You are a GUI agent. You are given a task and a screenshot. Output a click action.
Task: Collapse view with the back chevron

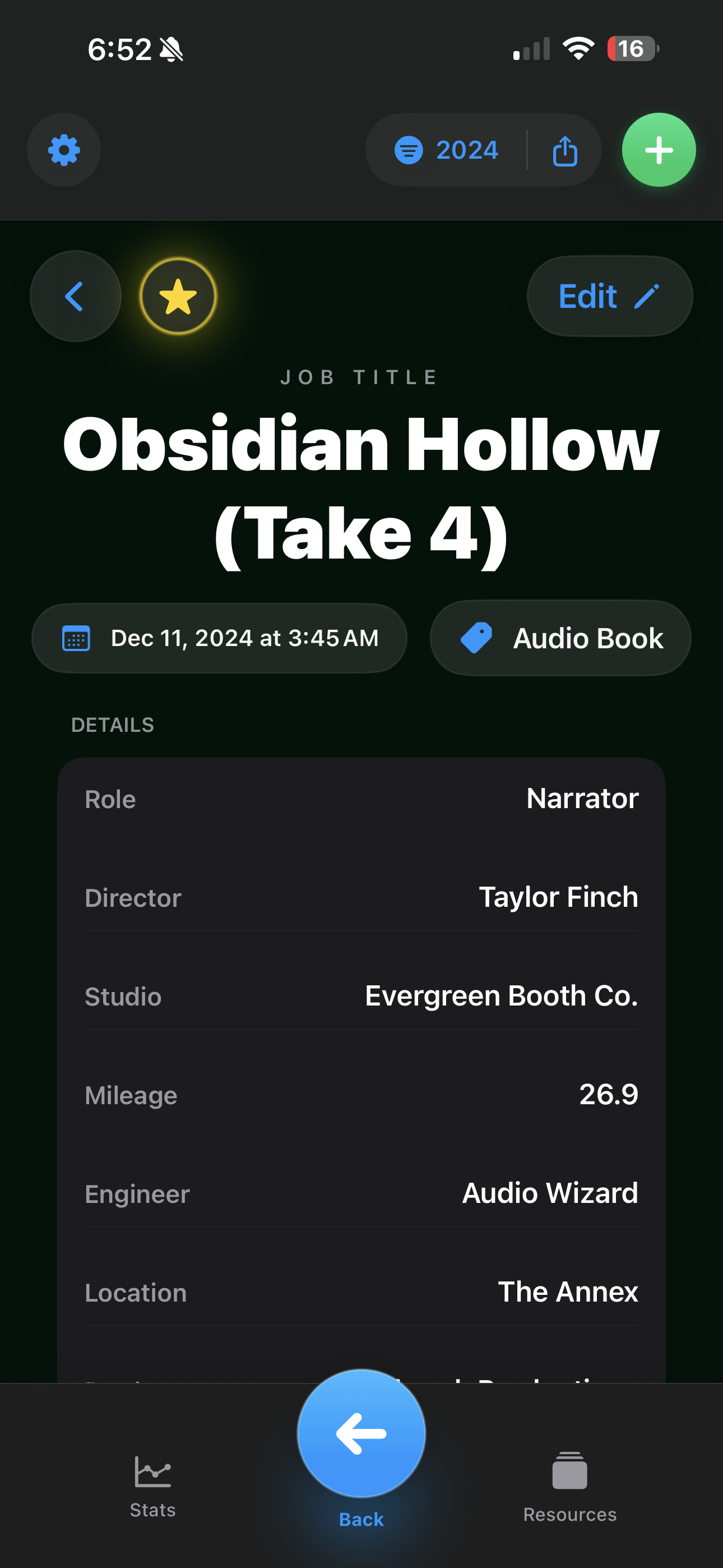[75, 296]
